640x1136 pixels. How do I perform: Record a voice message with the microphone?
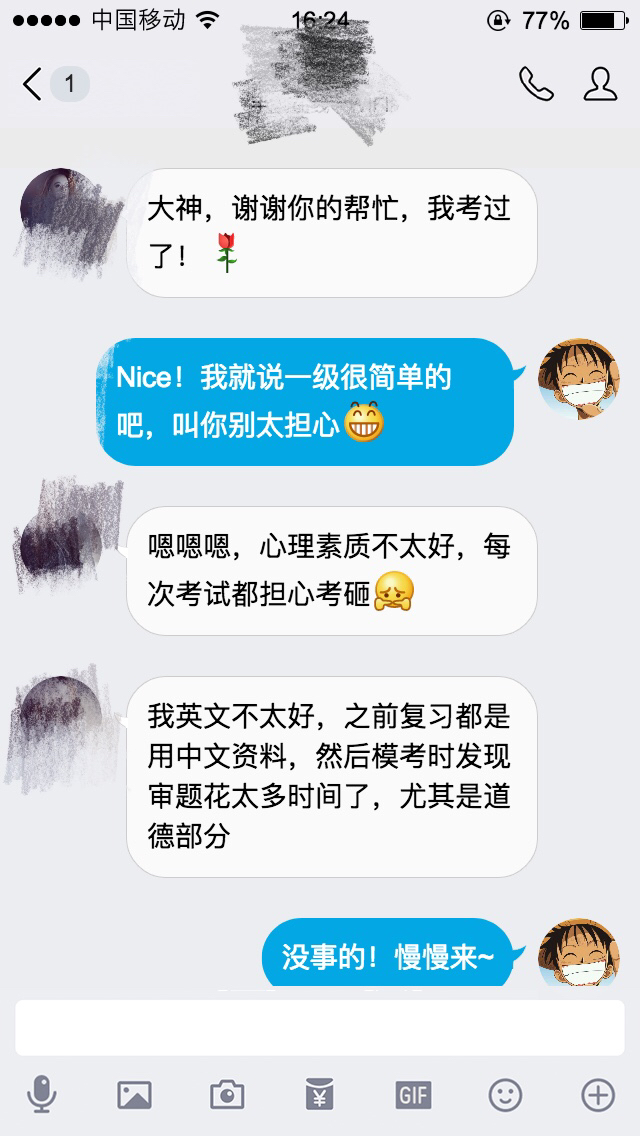coord(42,1095)
